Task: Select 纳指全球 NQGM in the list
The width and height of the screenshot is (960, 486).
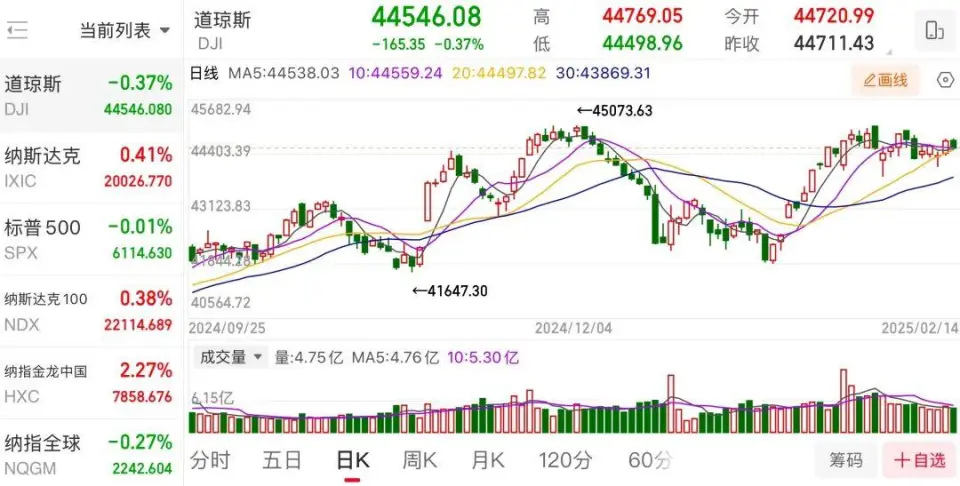Action: [x=91, y=453]
